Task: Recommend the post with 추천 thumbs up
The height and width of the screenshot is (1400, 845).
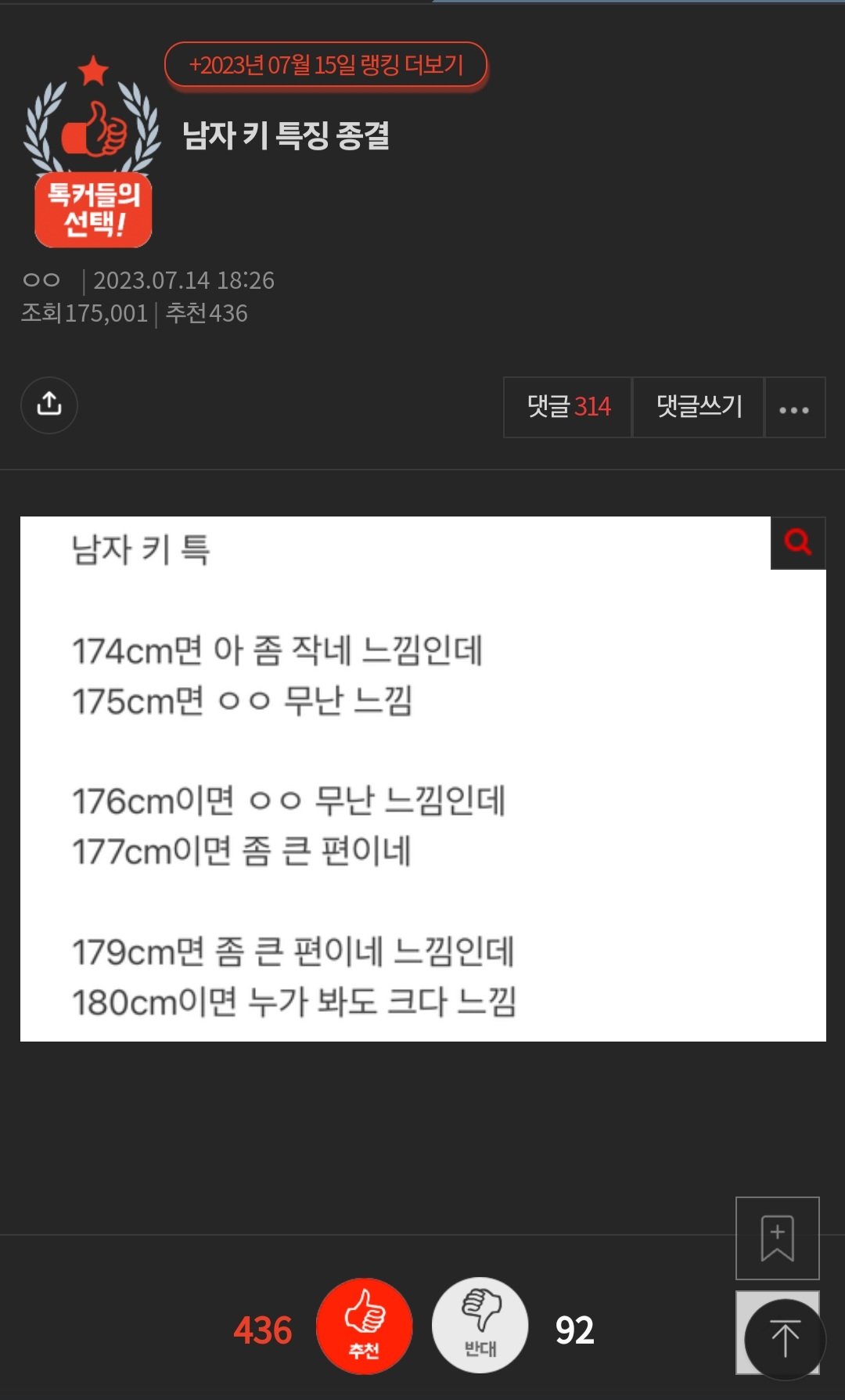Action: pyautogui.click(x=364, y=1326)
